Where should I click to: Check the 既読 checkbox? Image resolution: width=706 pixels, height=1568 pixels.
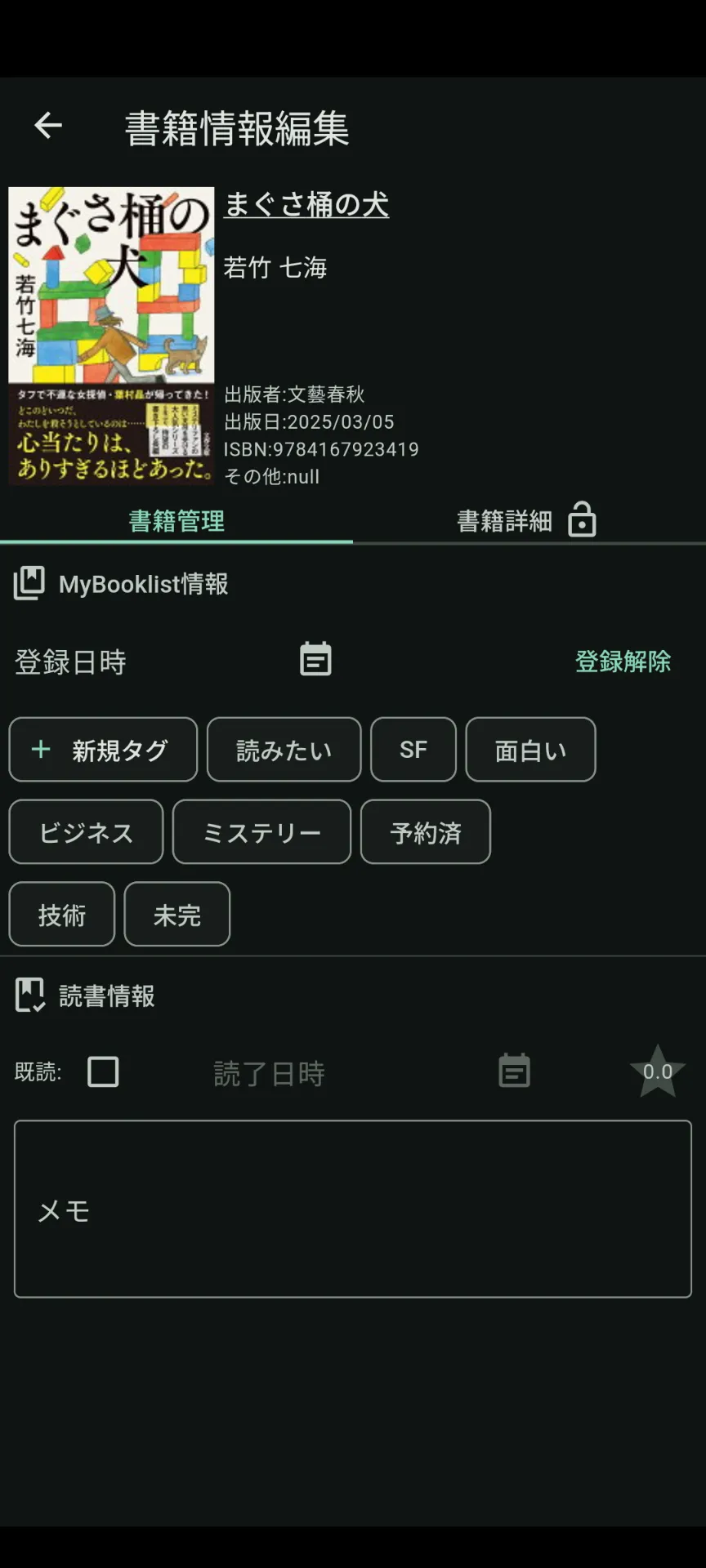coord(103,1071)
